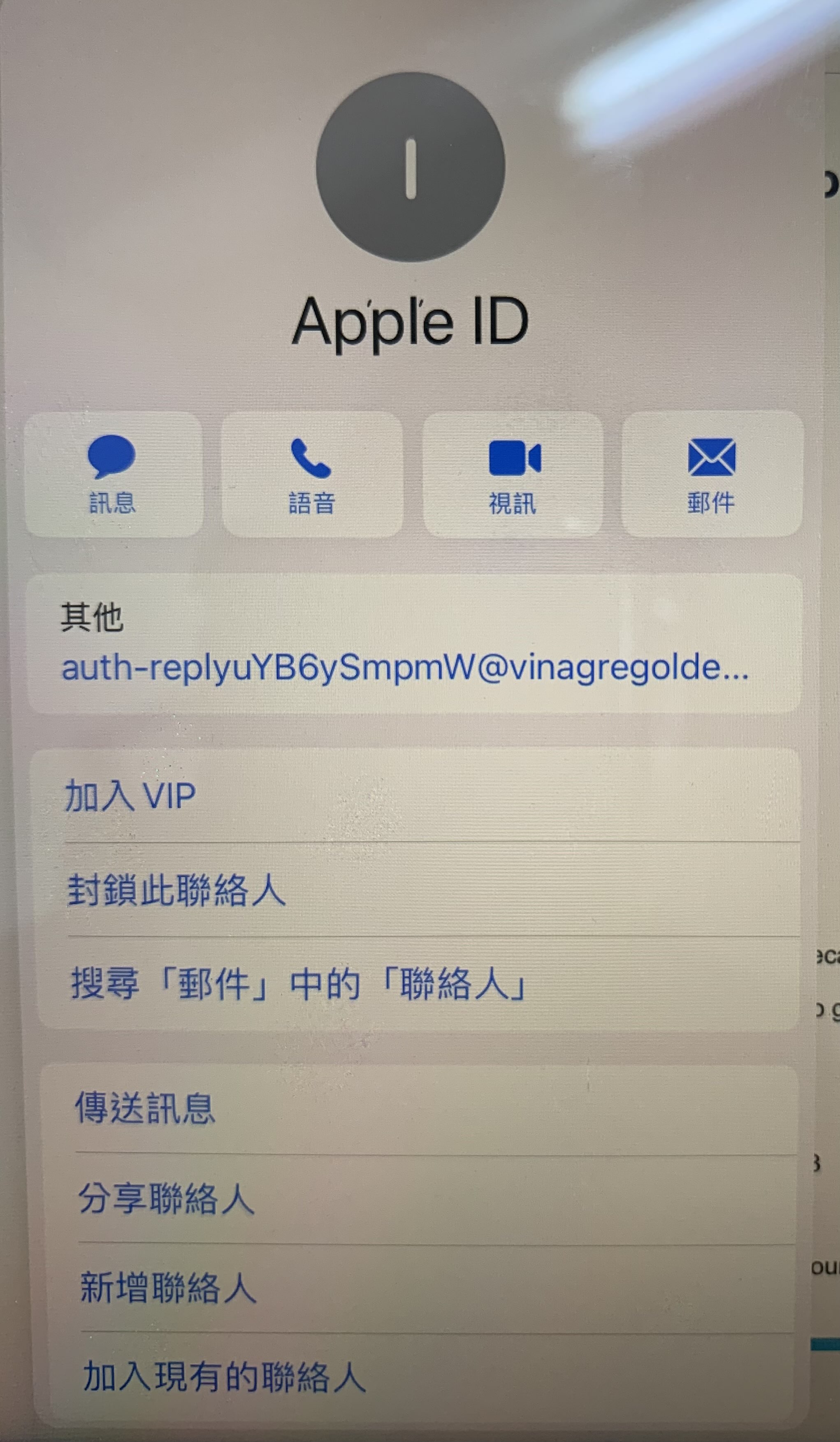The image size is (840, 1442).
Task: Block this contact (封鎖此聯絡人)
Action: pyautogui.click(x=176, y=890)
